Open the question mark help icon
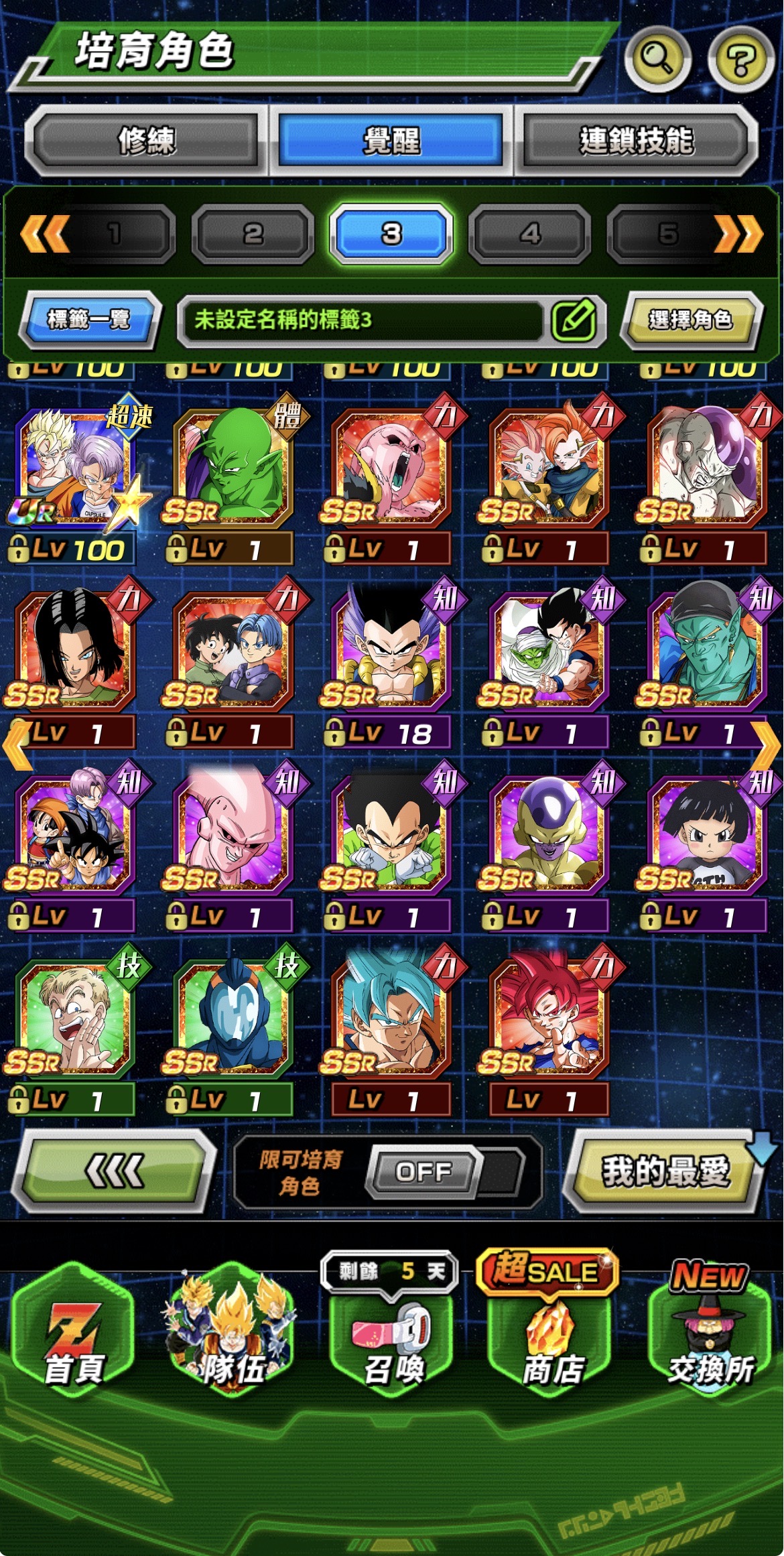 [741, 60]
